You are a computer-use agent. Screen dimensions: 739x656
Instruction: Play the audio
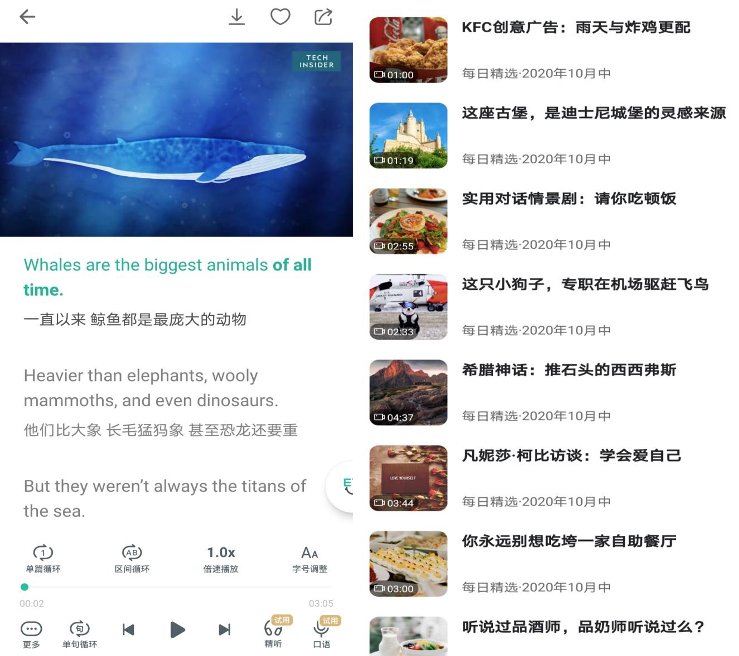(177, 629)
